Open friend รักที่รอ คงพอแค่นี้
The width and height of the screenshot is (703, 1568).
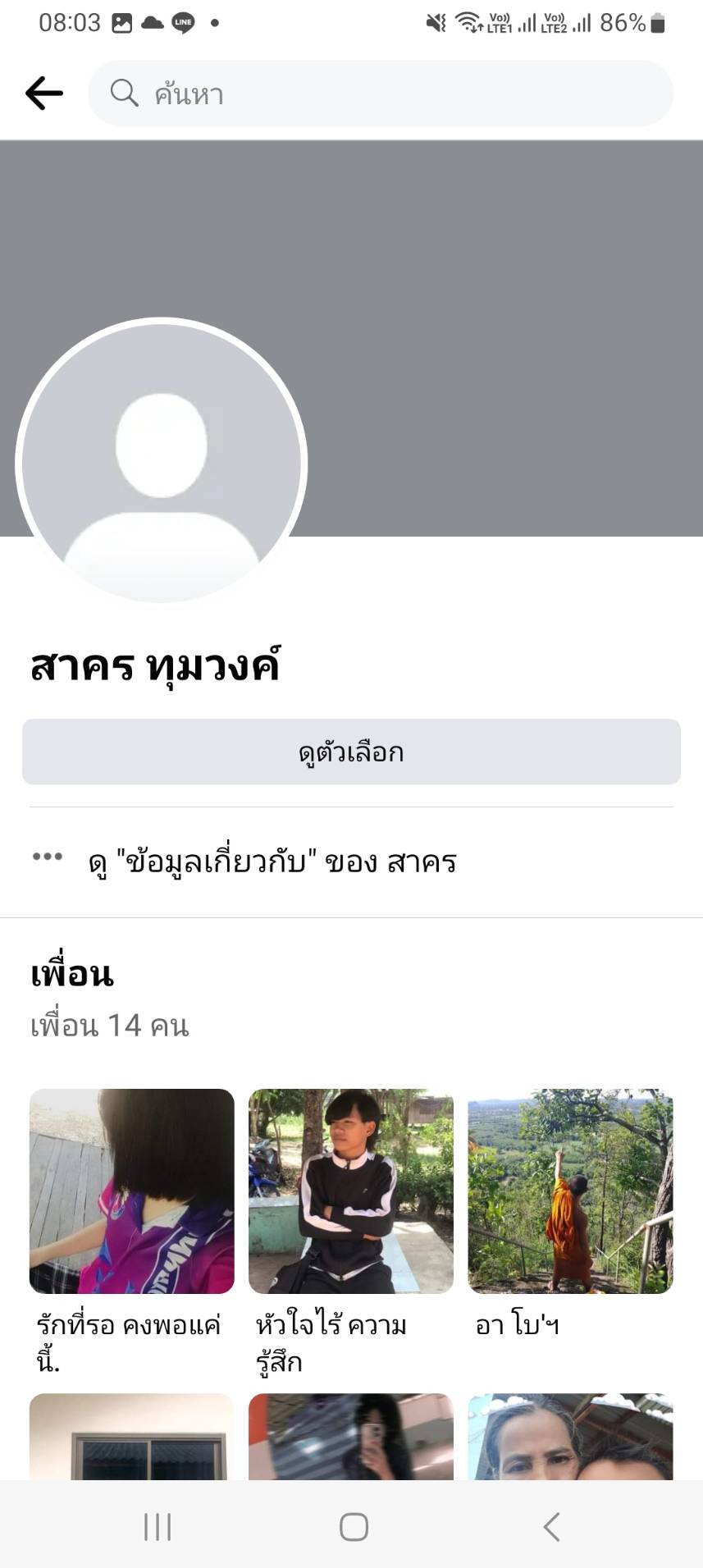pos(132,1191)
